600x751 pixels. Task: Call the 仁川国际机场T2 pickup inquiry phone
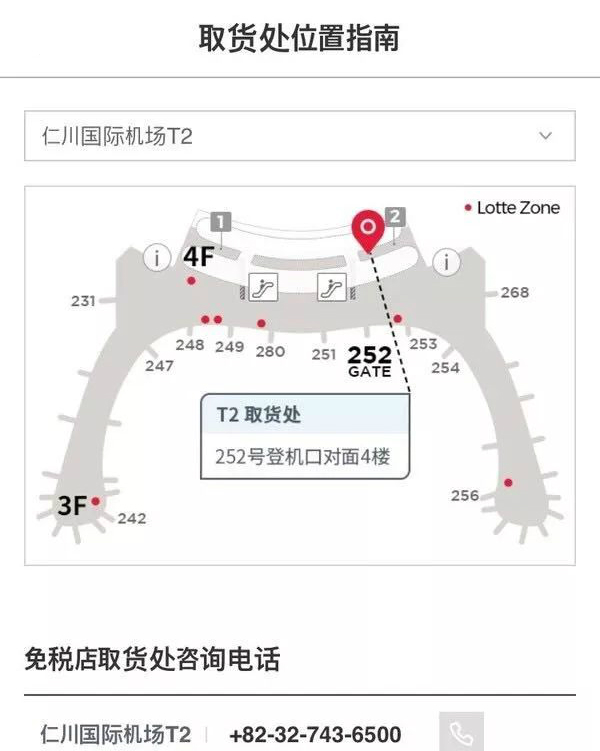coord(461,733)
